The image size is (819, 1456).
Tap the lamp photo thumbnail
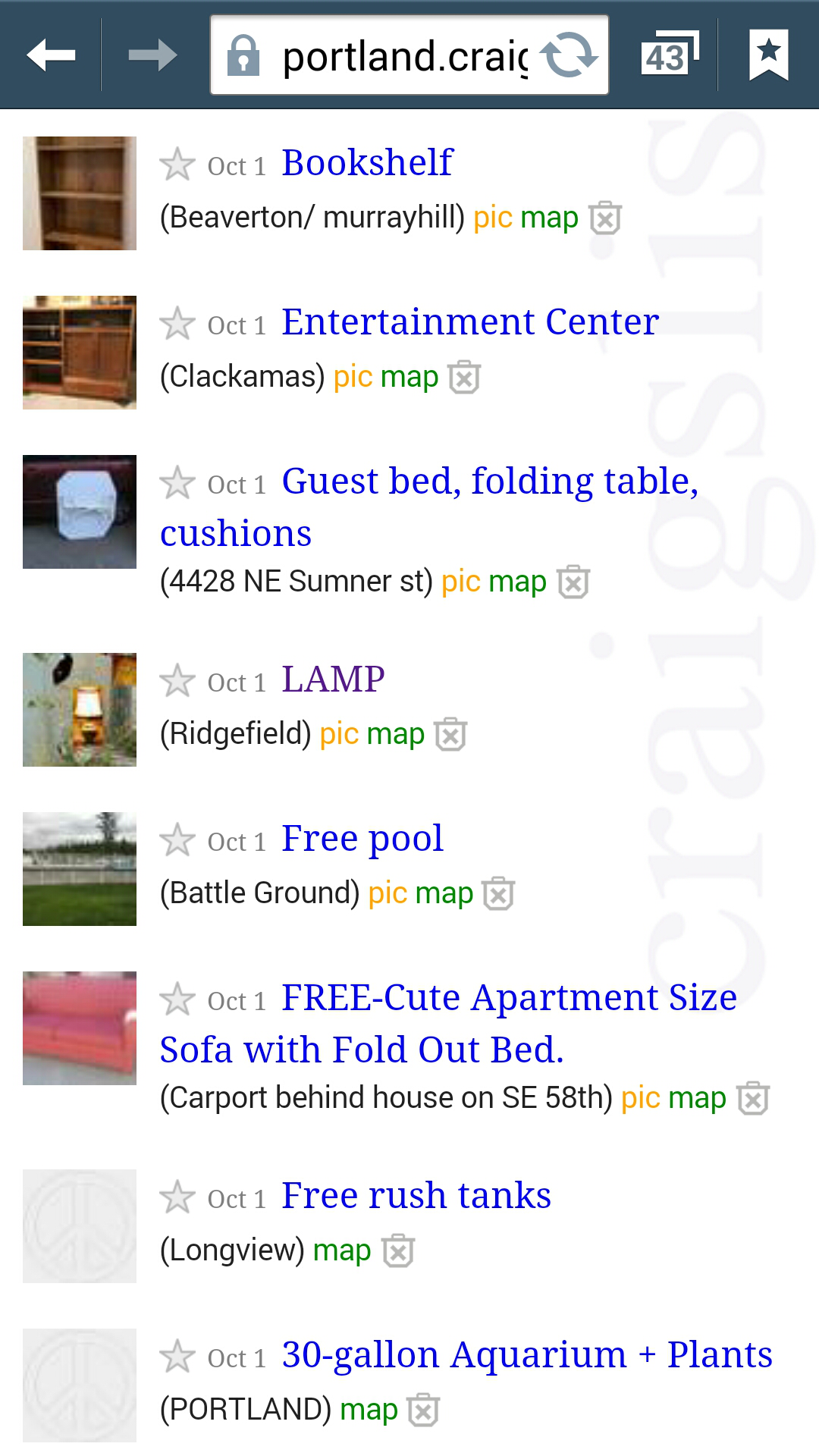coord(80,710)
